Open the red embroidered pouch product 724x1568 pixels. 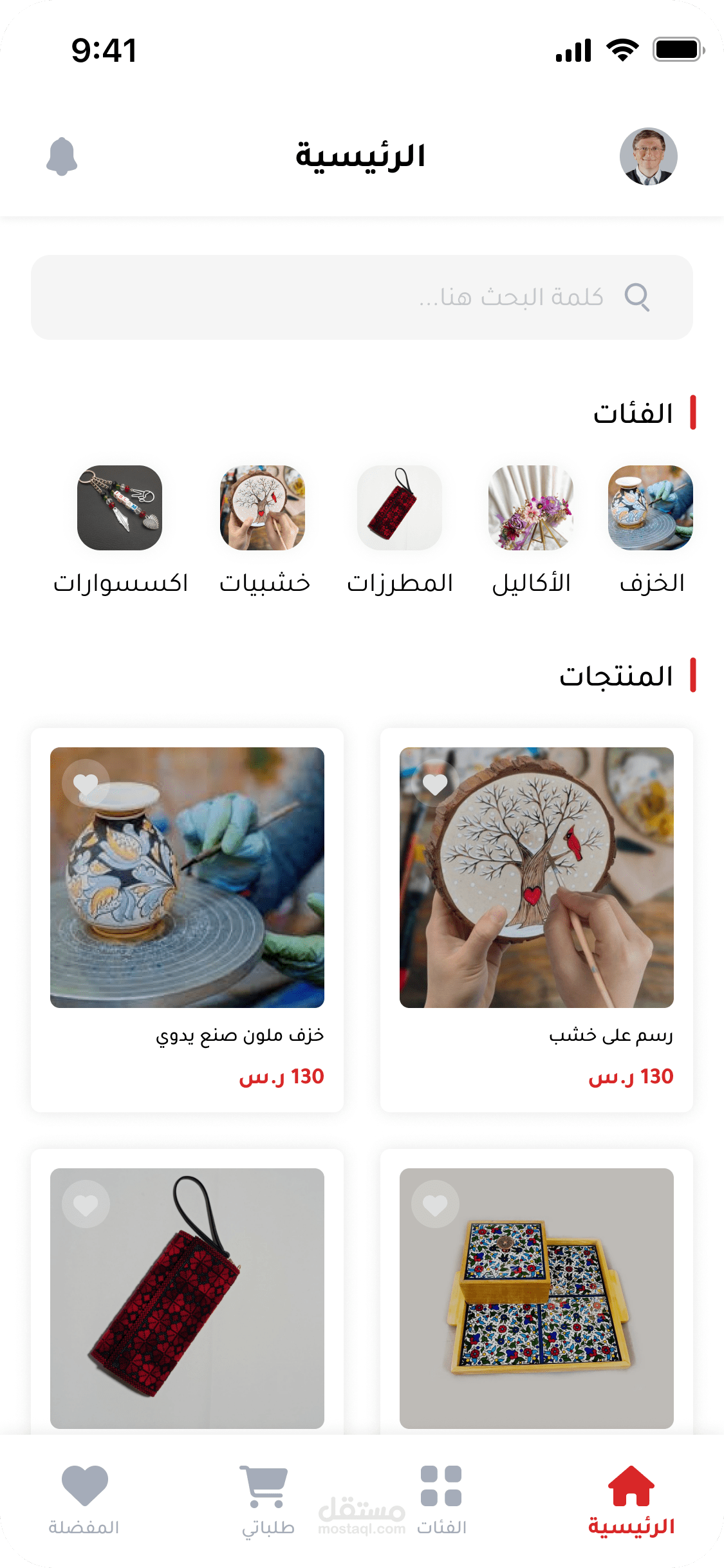[187, 1307]
